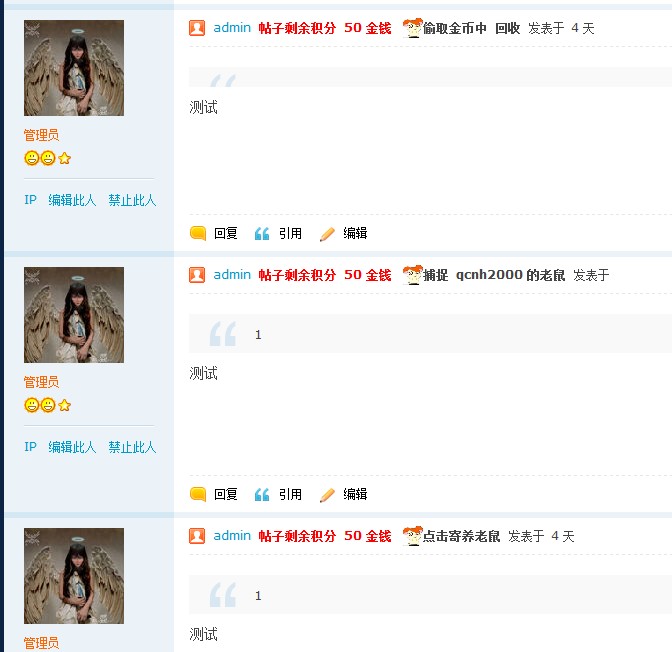Open the admin username in the 点击寄养老鼠 post

(232, 536)
